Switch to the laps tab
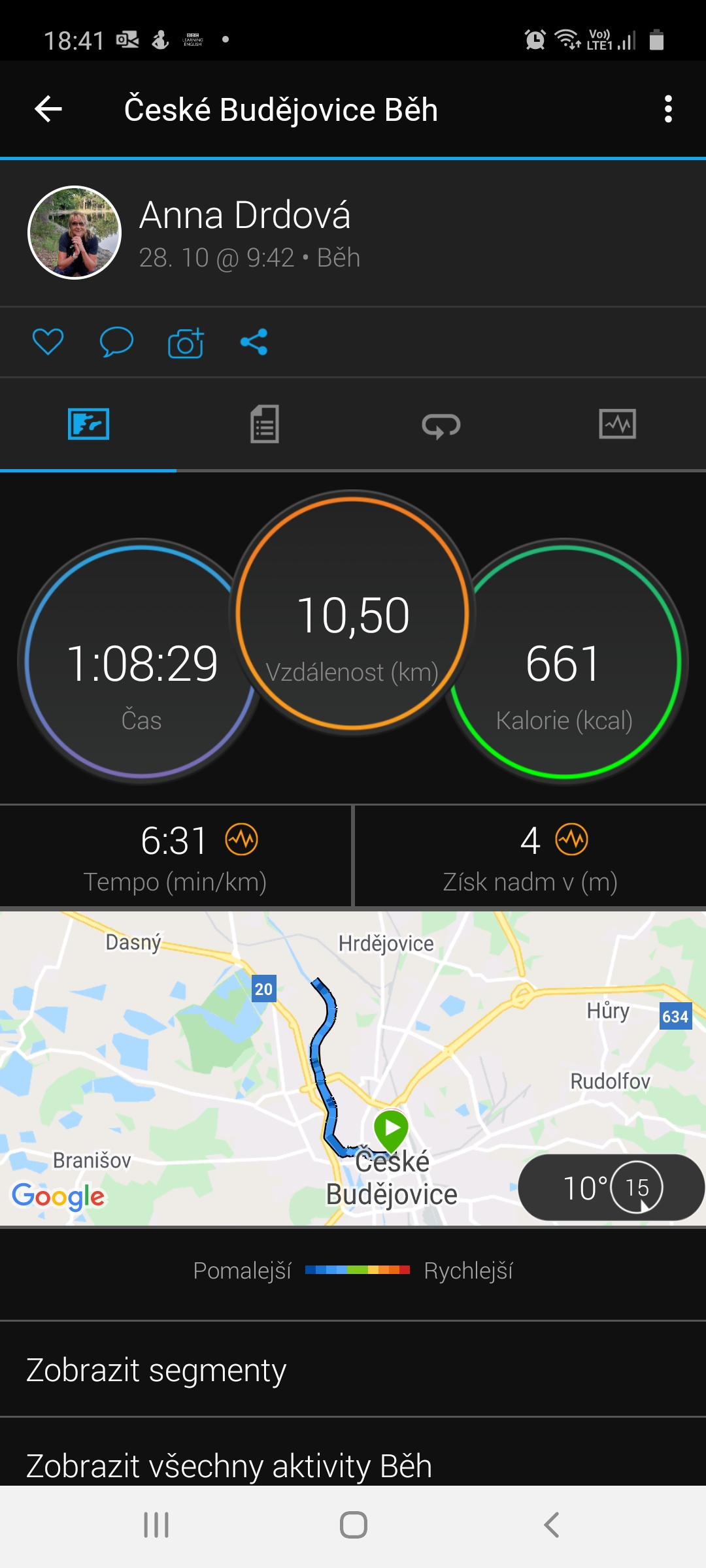The height and width of the screenshot is (1568, 706). pyautogui.click(x=441, y=425)
